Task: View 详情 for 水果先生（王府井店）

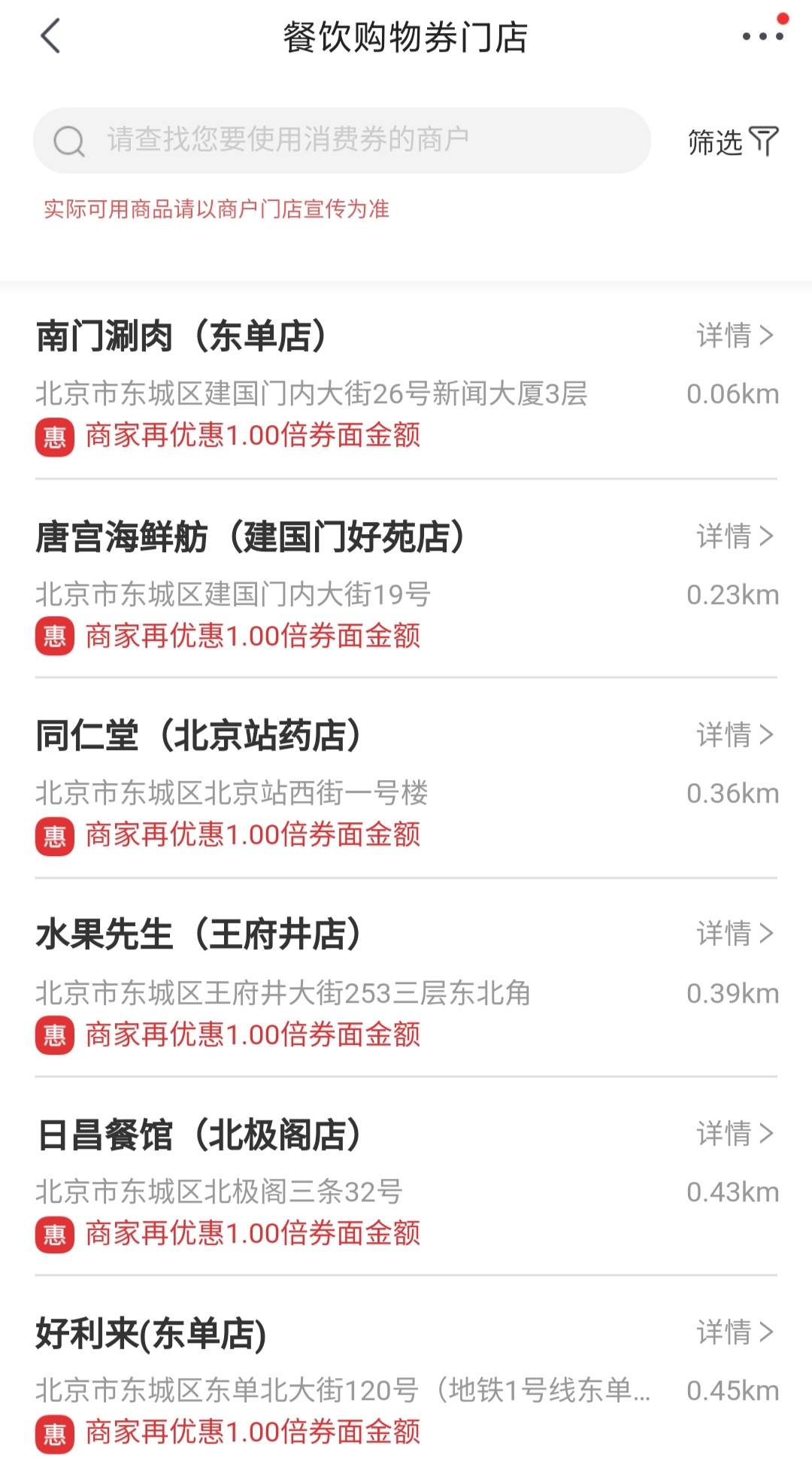Action: point(735,934)
